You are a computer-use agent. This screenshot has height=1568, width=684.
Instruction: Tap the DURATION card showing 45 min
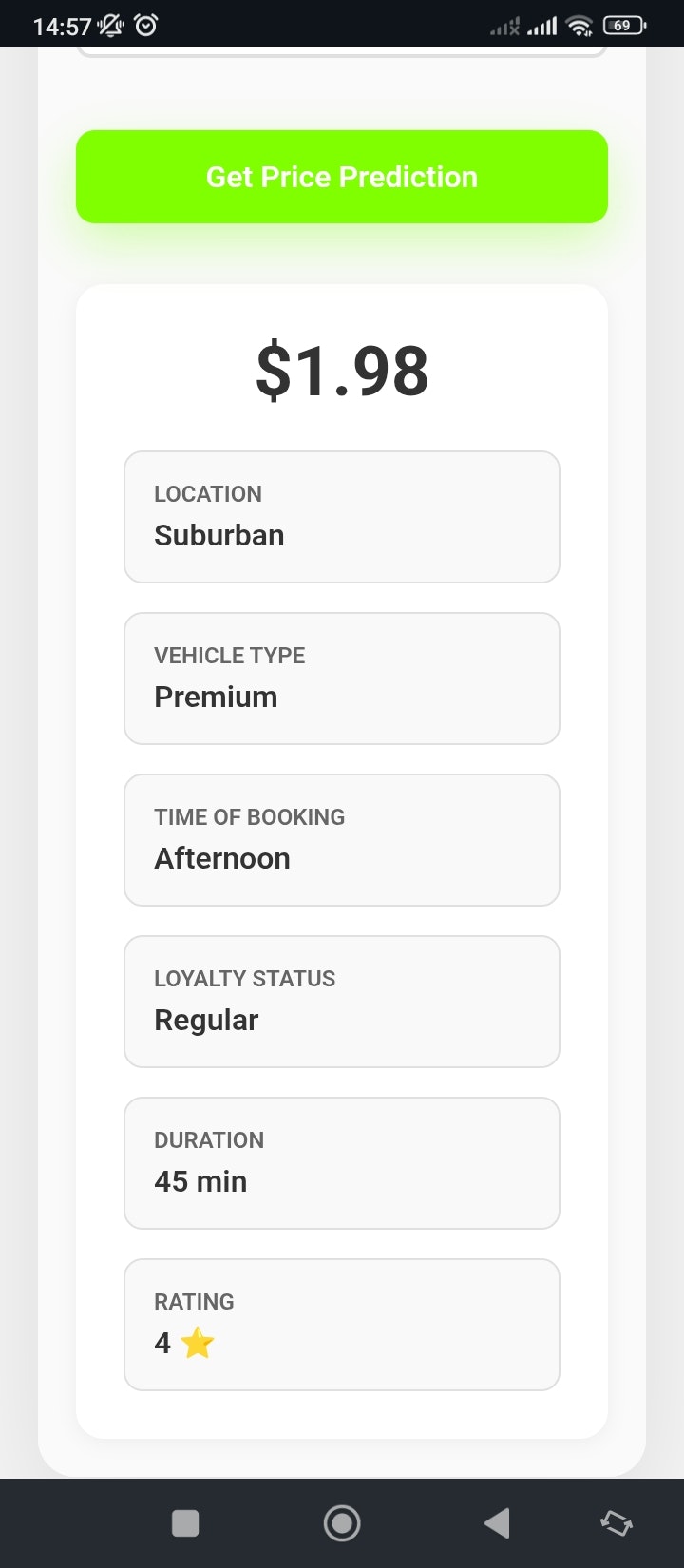341,1162
